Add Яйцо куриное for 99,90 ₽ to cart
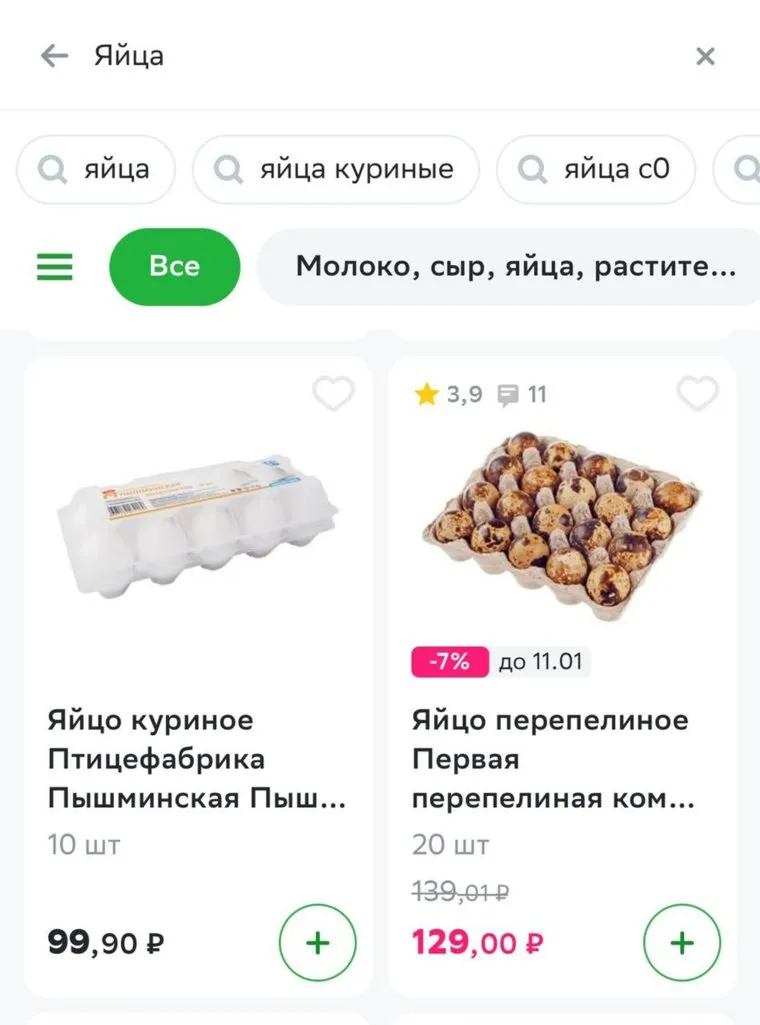The image size is (760, 1025). pos(317,943)
